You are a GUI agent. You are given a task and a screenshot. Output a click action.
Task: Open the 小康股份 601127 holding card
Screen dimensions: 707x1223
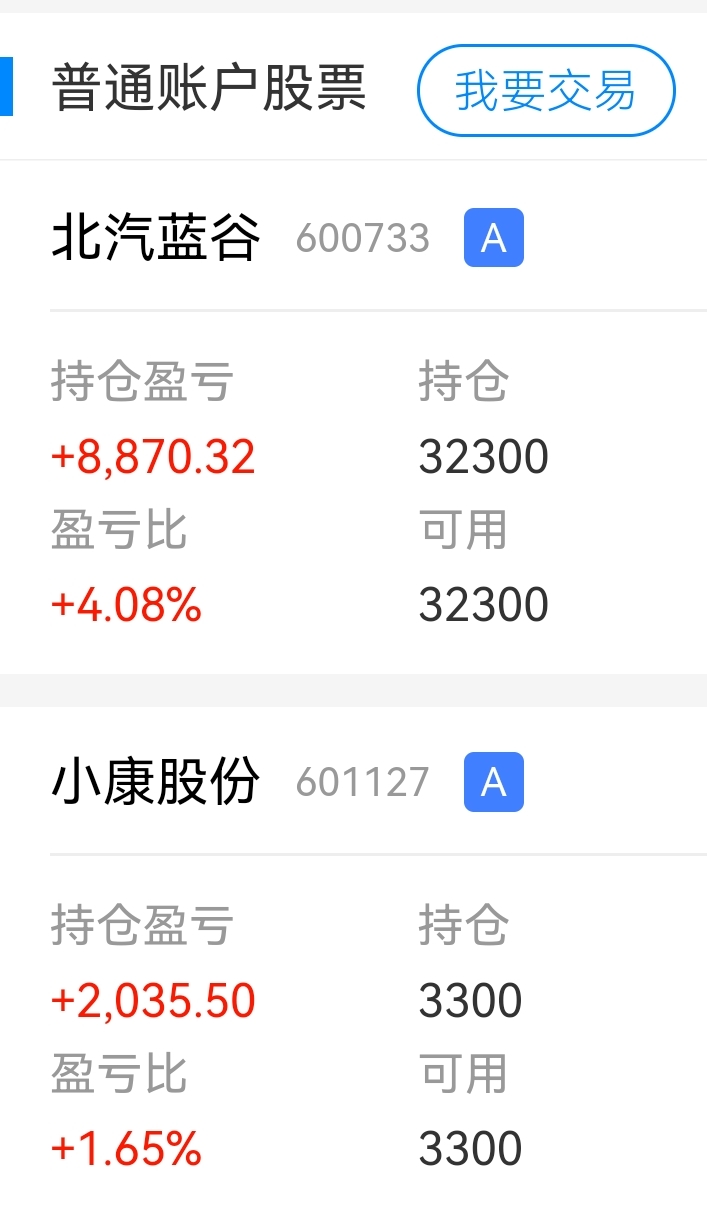tap(353, 964)
